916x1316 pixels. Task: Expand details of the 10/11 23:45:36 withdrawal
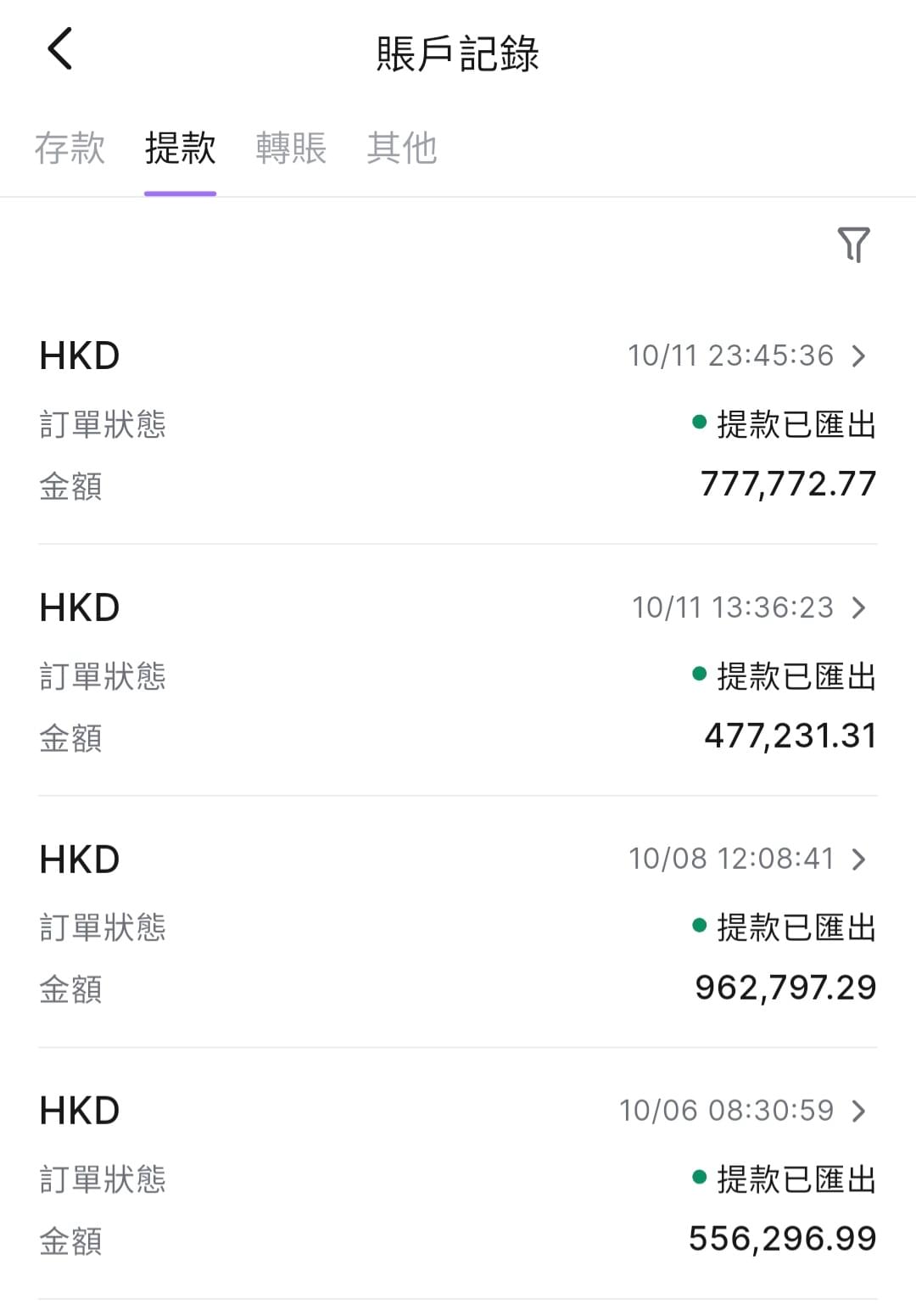(859, 356)
